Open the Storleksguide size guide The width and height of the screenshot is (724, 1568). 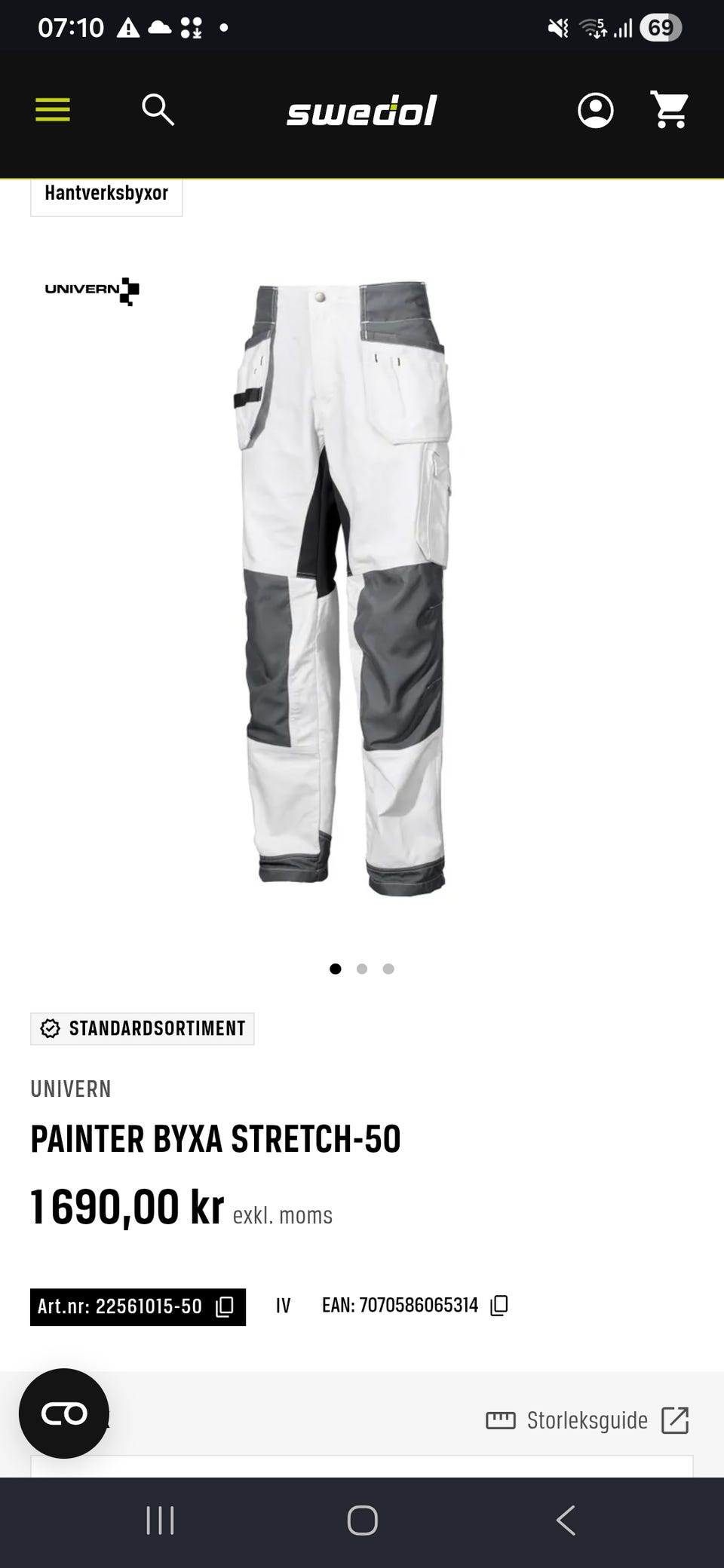tap(587, 1420)
